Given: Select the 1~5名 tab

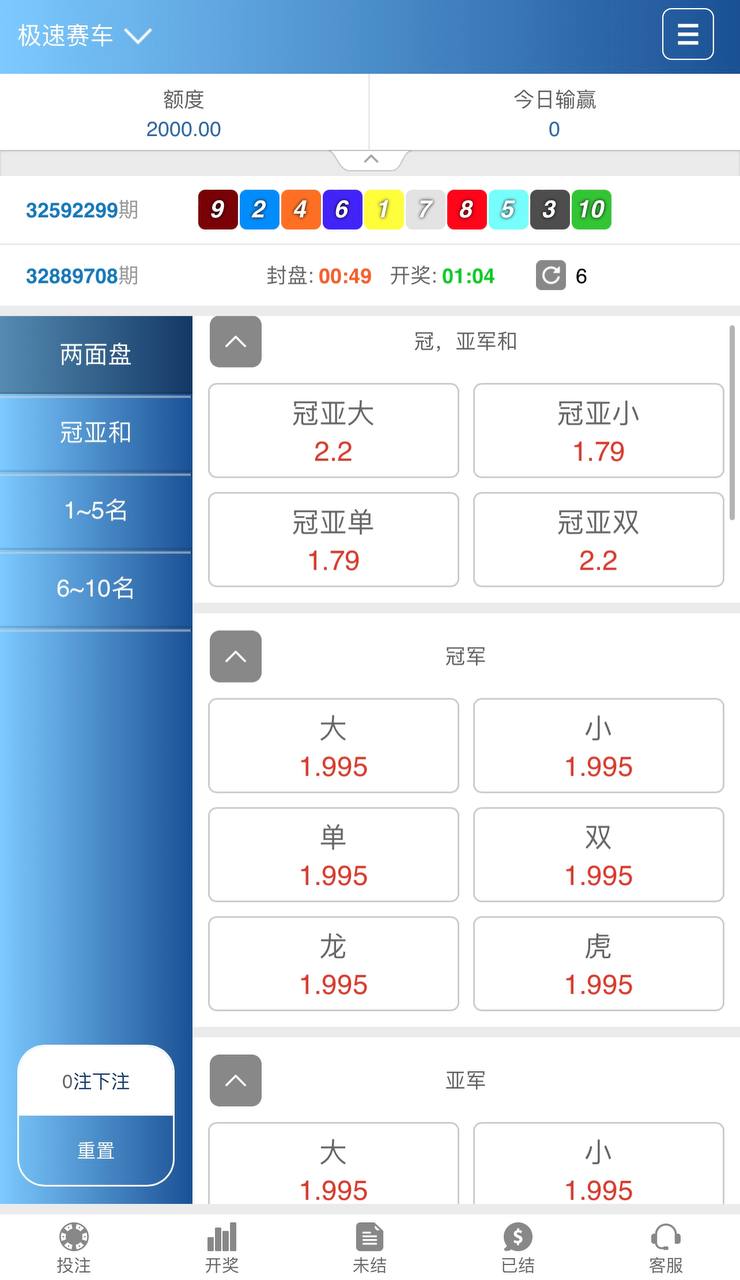Looking at the screenshot, I should pos(96,511).
